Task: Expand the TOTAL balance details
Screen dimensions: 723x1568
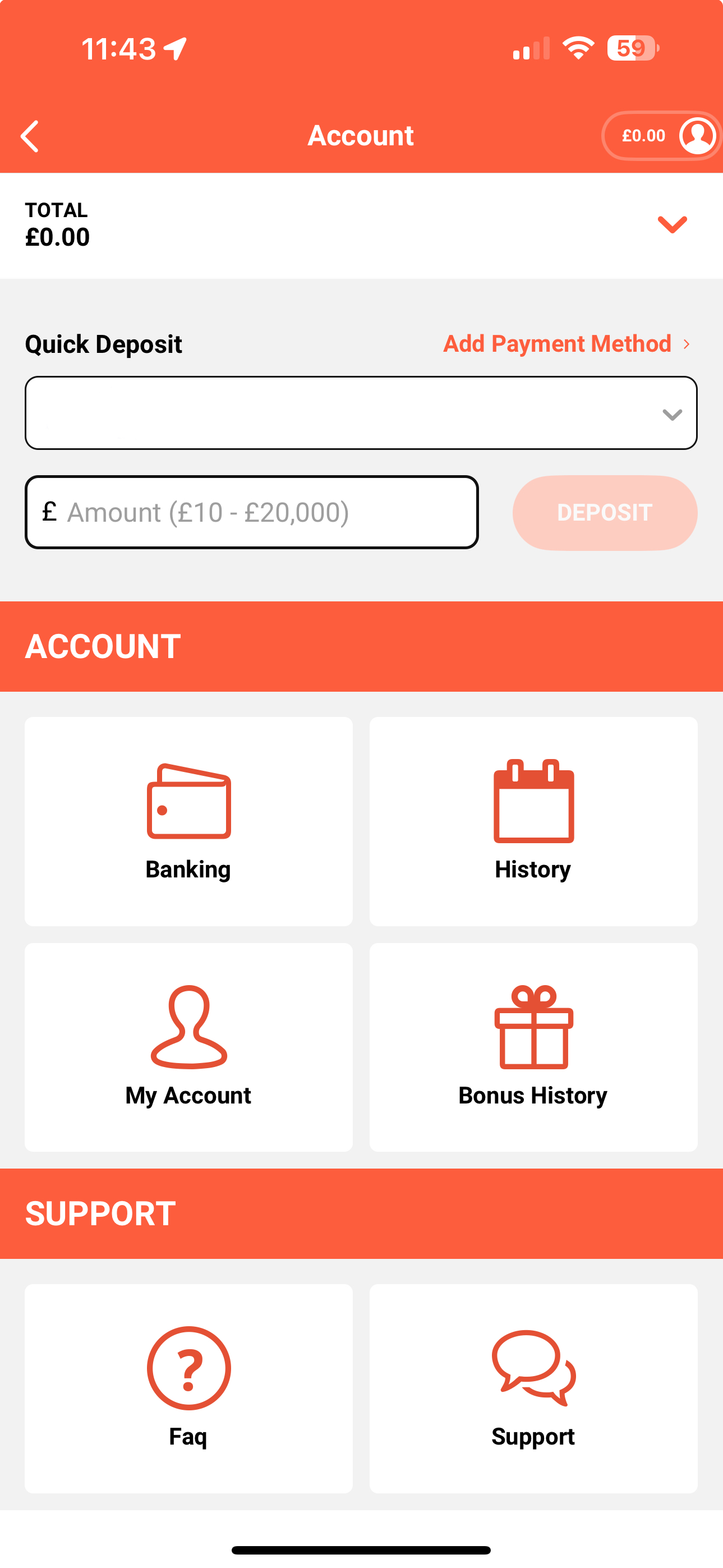Action: coord(672,224)
